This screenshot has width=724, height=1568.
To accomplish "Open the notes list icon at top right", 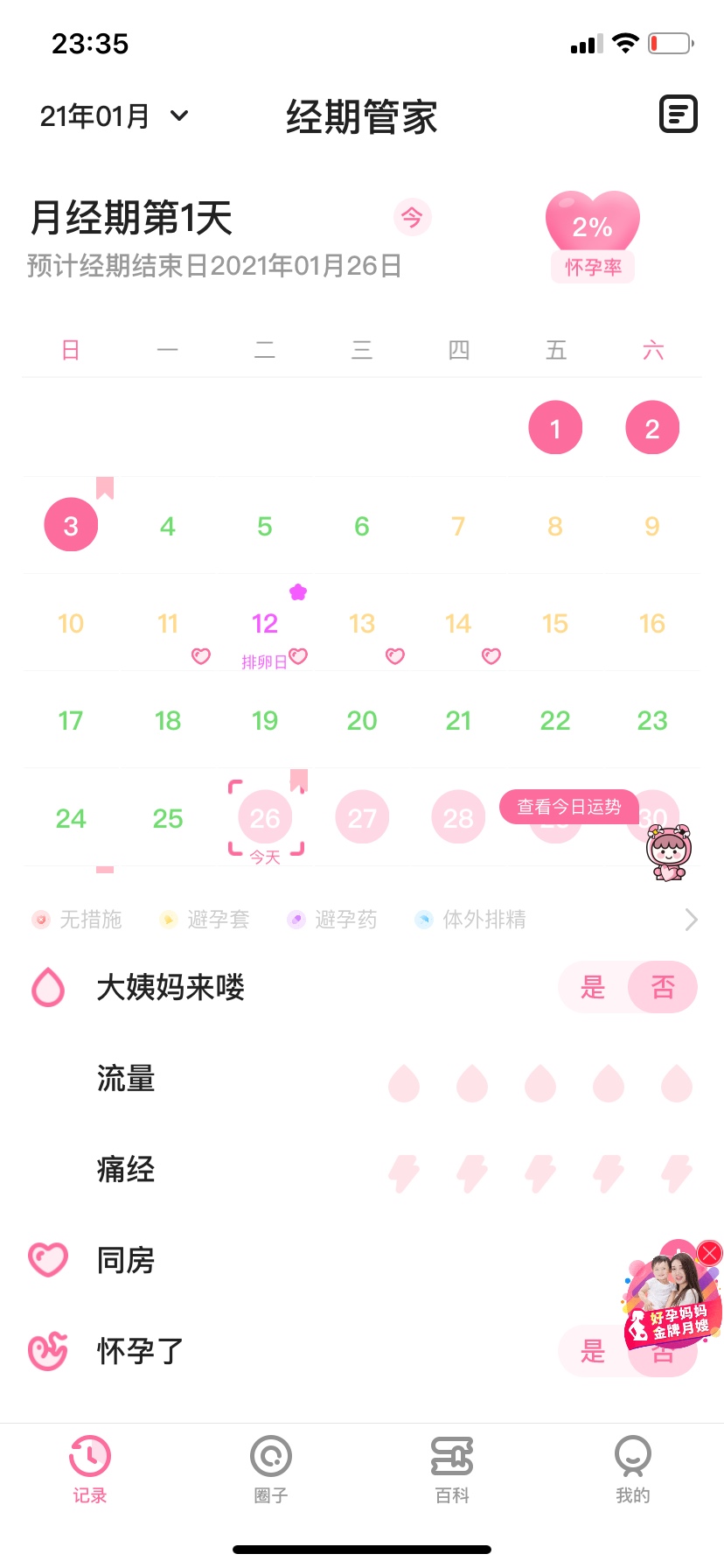I will click(x=678, y=114).
